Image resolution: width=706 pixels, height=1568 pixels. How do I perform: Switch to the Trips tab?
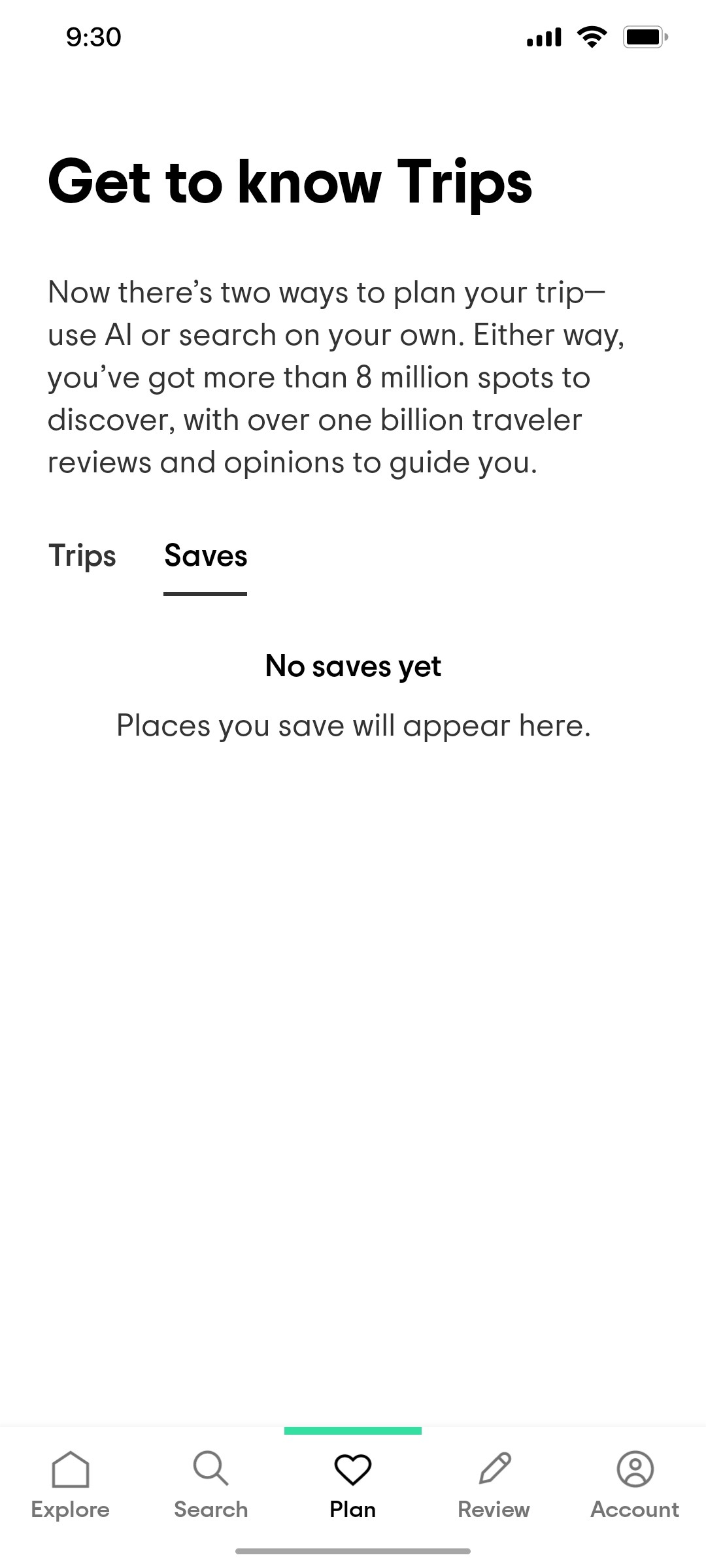[82, 557]
